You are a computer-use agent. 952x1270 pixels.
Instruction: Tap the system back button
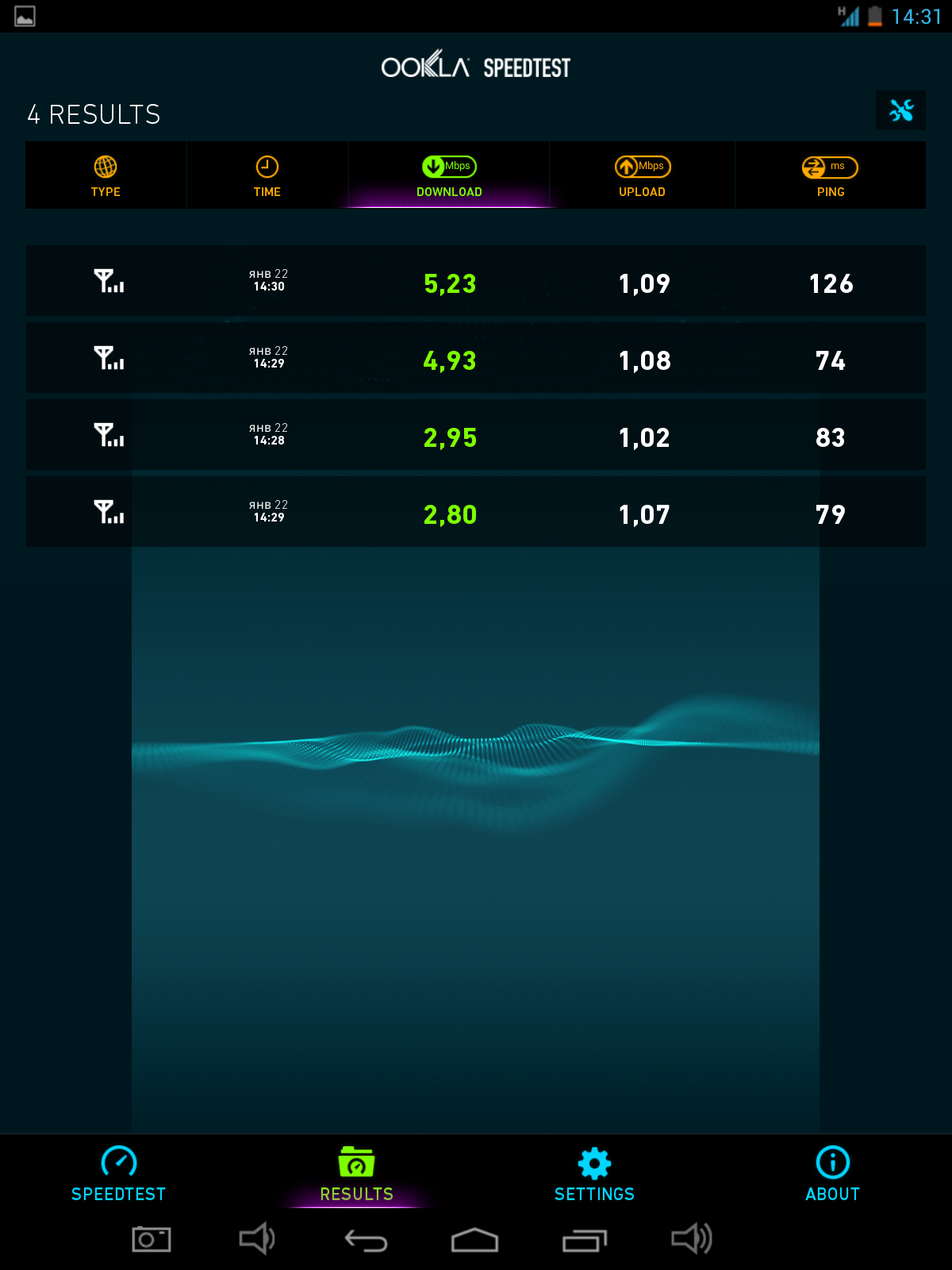coord(366,1240)
